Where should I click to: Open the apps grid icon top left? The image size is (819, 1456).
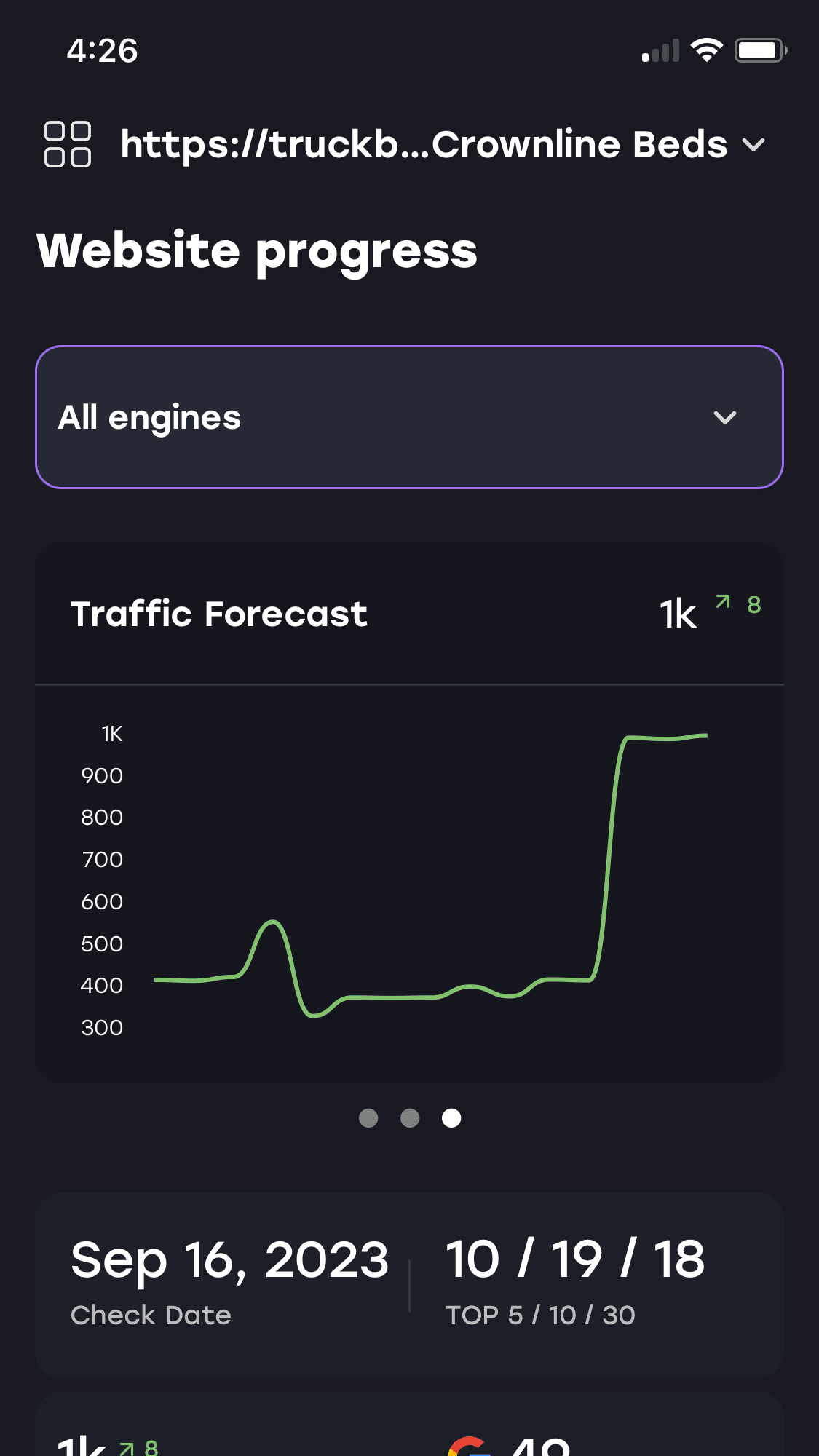tap(68, 143)
